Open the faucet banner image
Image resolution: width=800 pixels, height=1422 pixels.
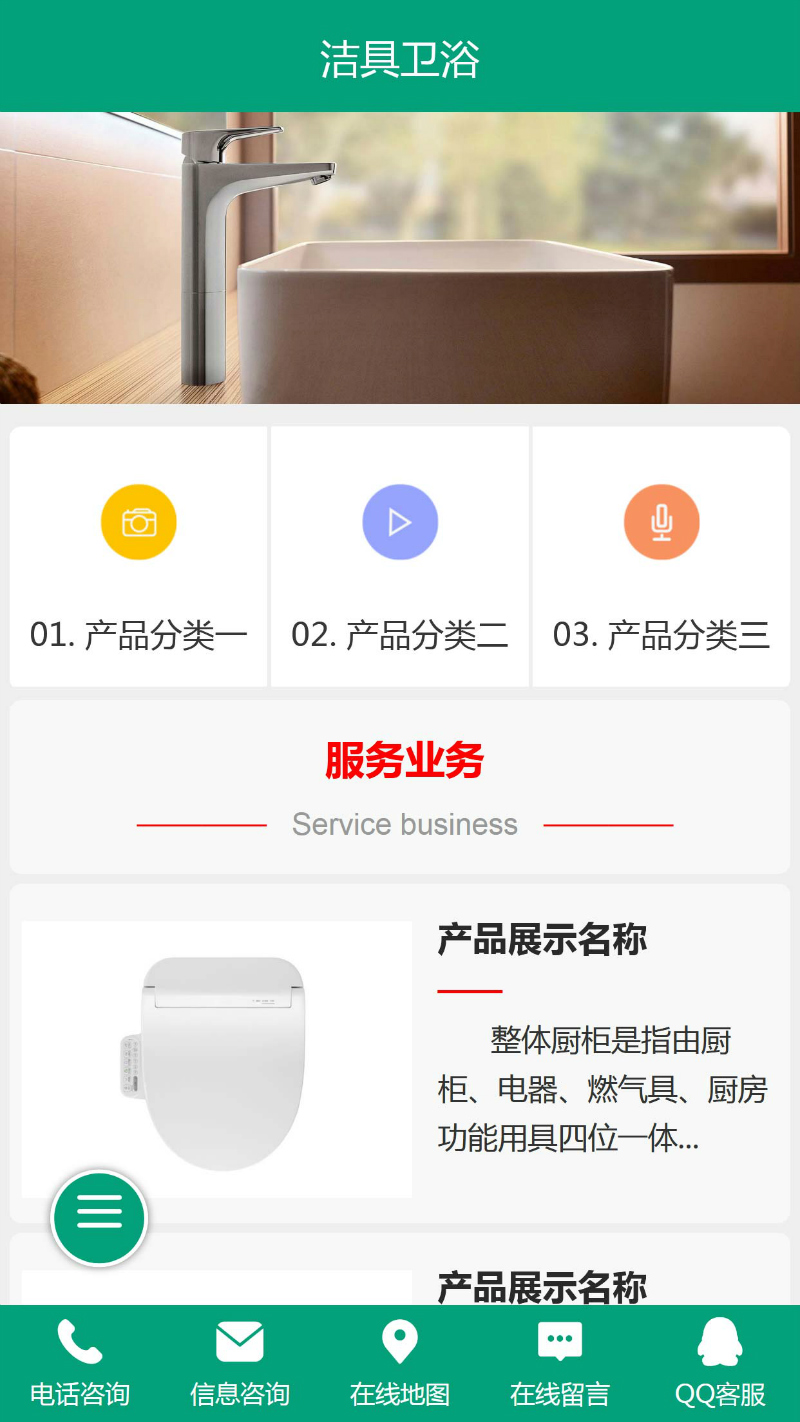pos(400,258)
